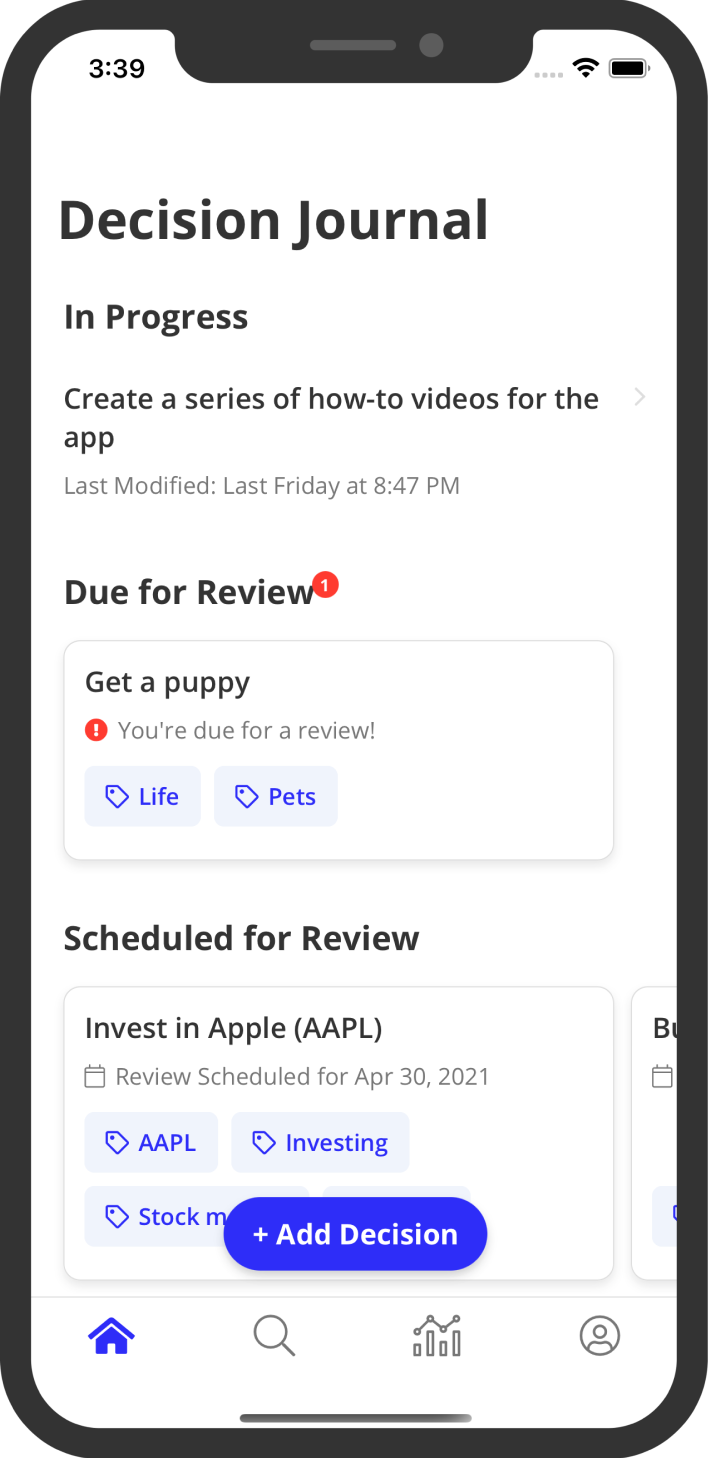Open the statistics chart tab

[437, 1336]
